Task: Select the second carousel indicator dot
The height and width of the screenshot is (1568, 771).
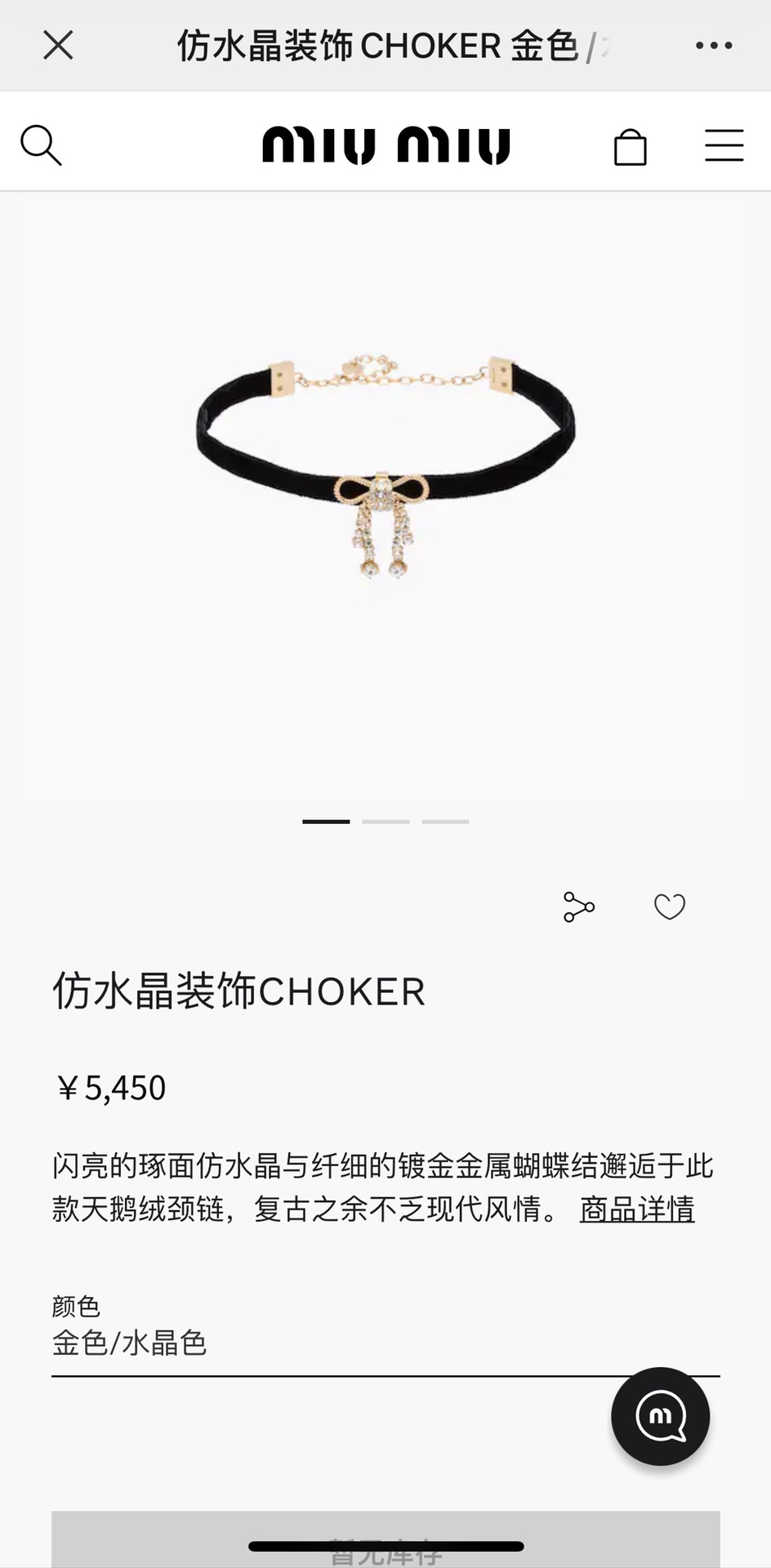Action: click(x=385, y=822)
